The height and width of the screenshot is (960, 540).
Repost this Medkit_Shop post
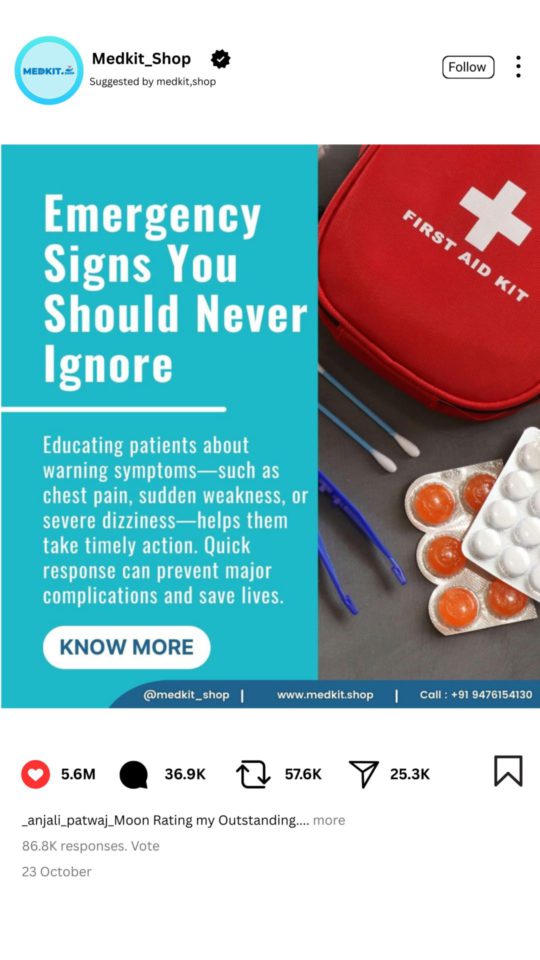[x=253, y=774]
